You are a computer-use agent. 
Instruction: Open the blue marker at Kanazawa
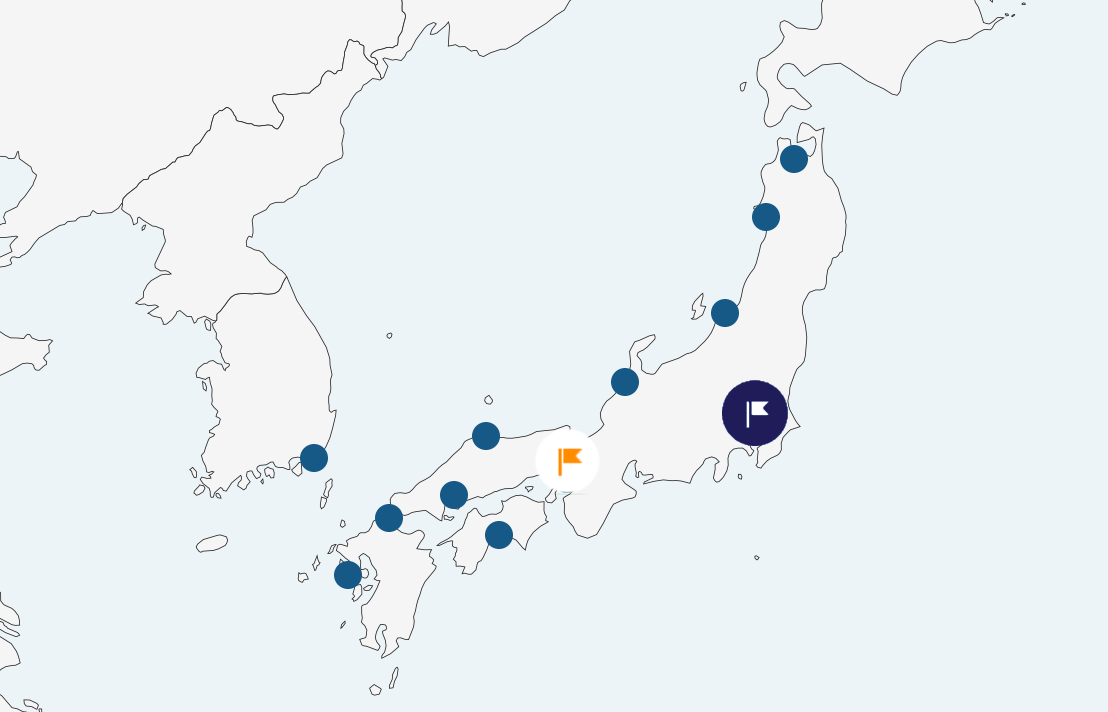[625, 382]
